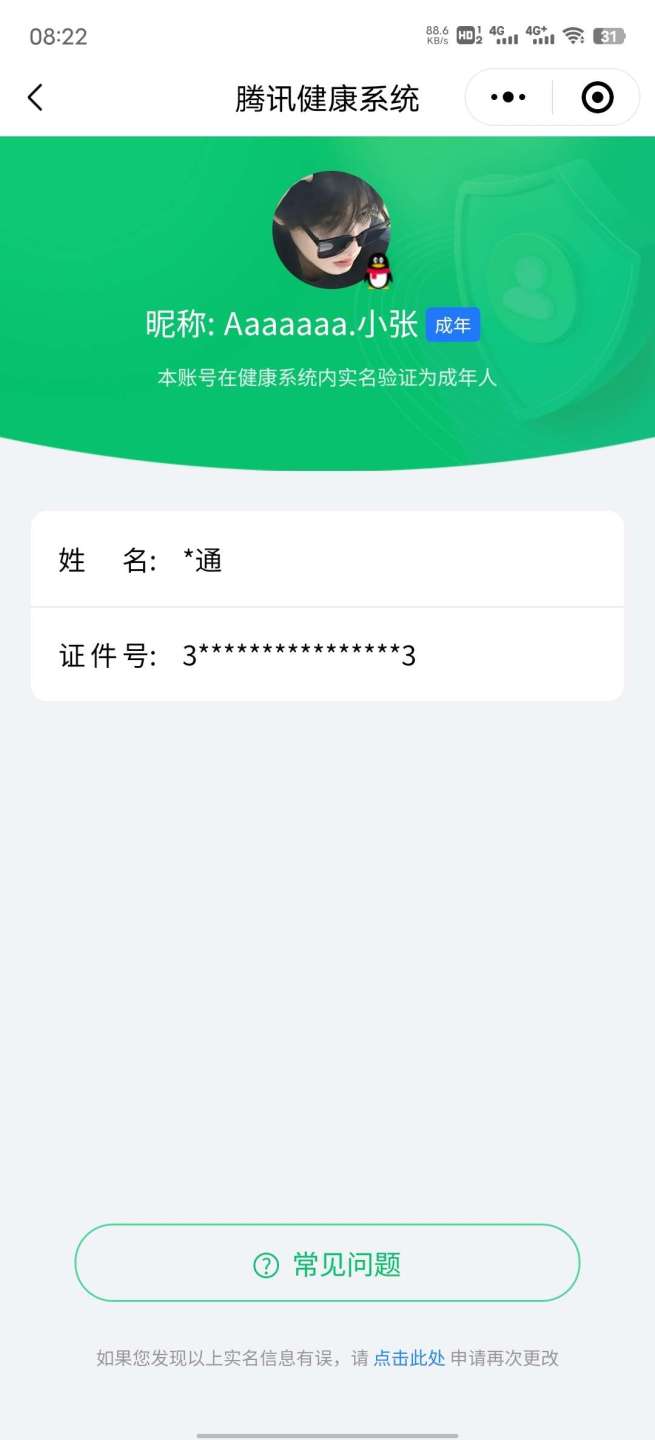Open the 常见问题 FAQ button

[327, 1264]
